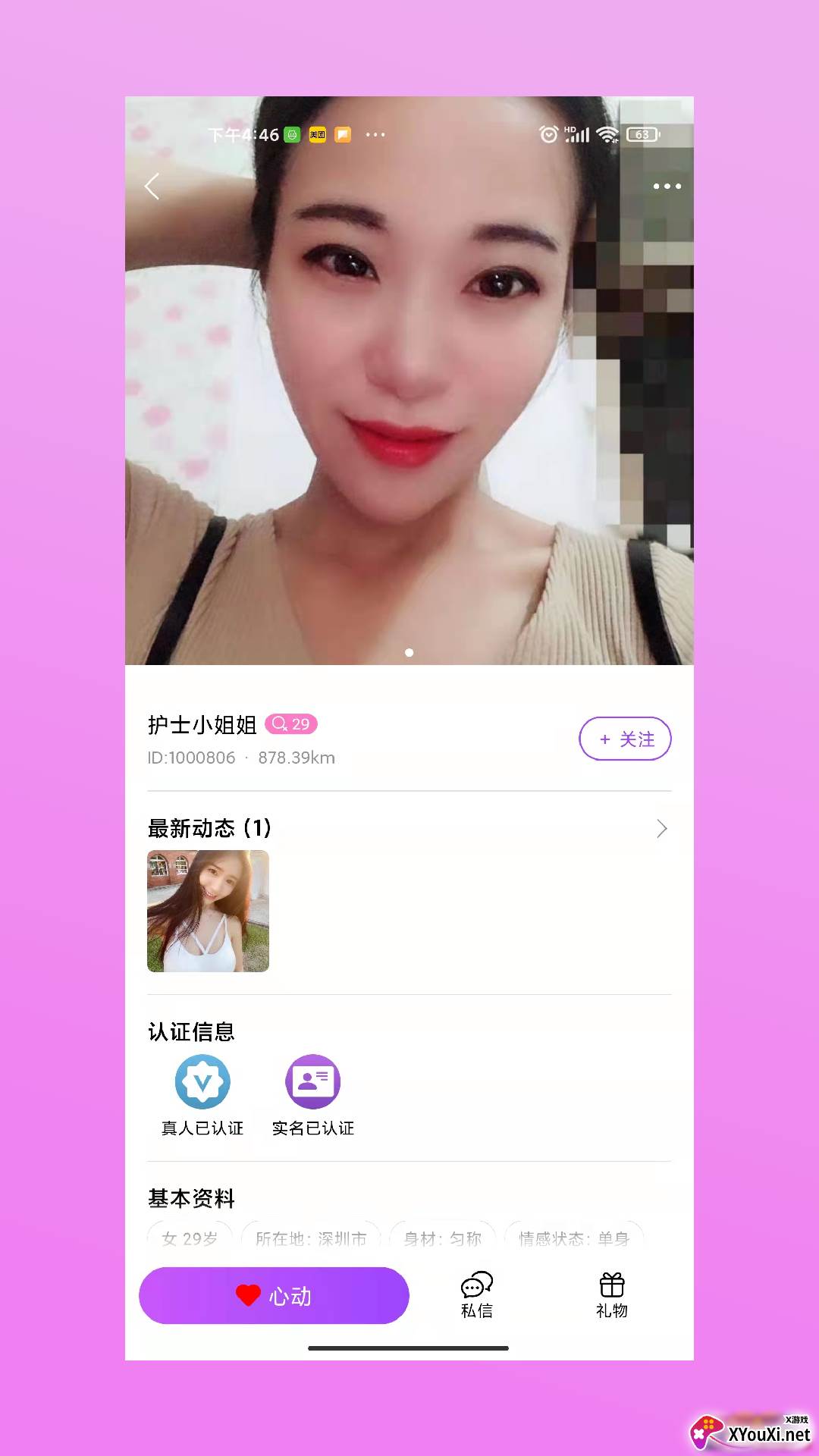Open the recent post thumbnail photo
The height and width of the screenshot is (1456, 819).
[x=207, y=912]
